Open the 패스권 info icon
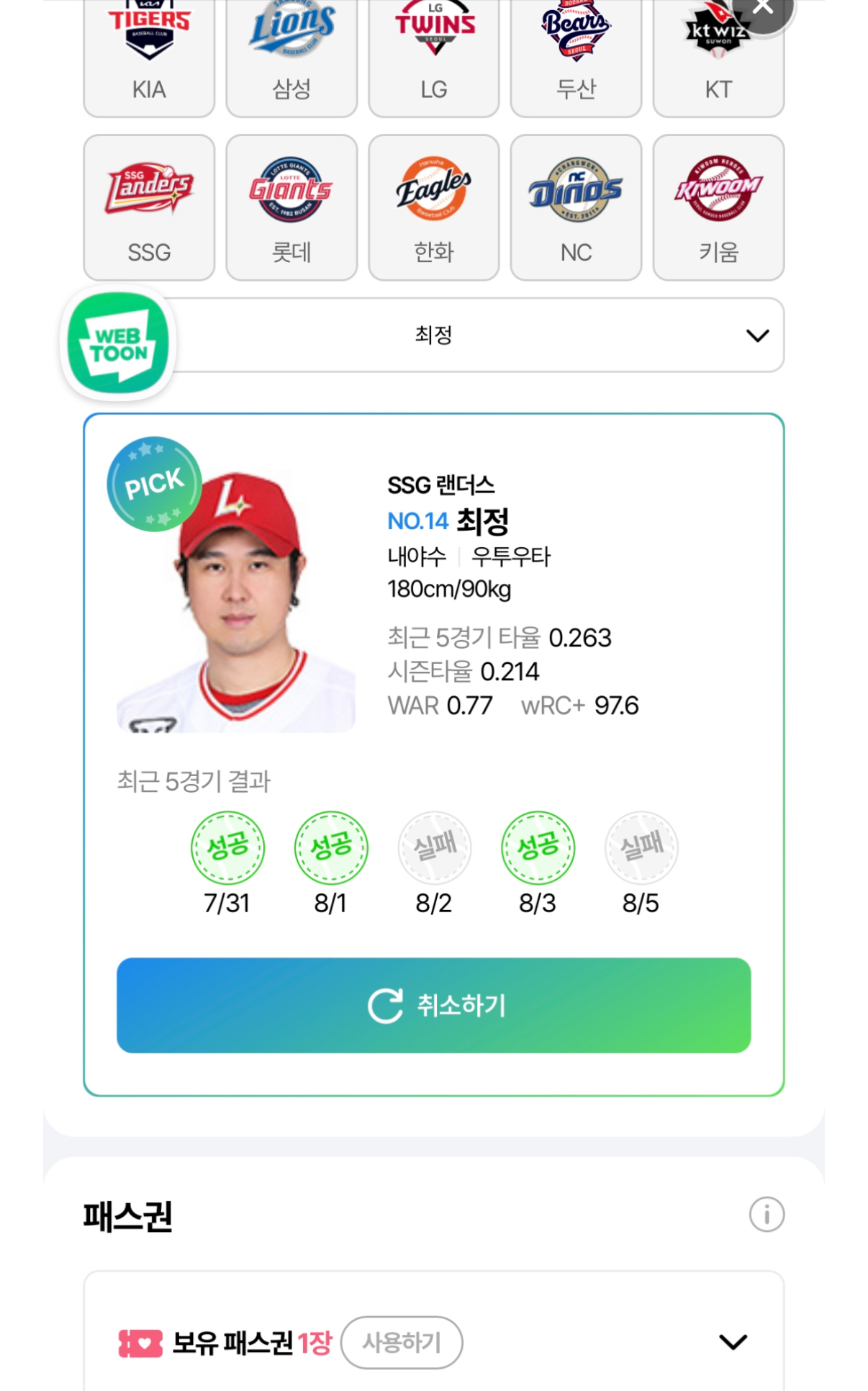Image resolution: width=868 pixels, height=1391 pixels. coord(767,1215)
